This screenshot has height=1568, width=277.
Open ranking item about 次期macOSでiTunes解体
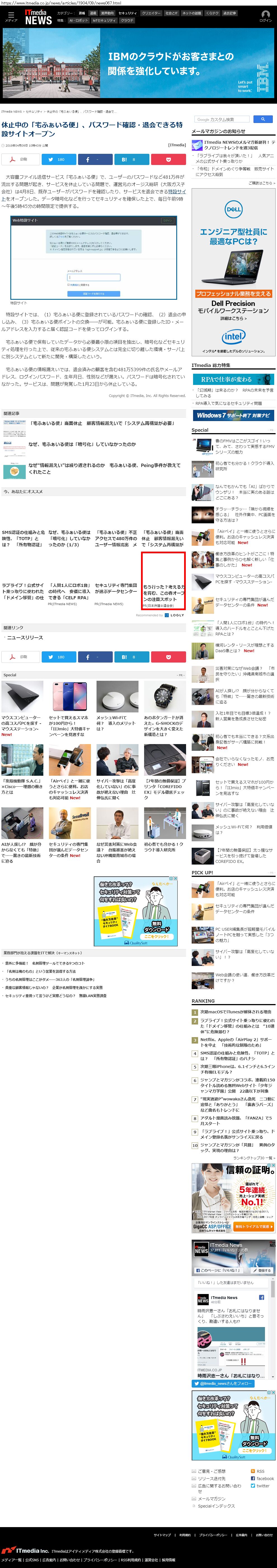point(236,1012)
